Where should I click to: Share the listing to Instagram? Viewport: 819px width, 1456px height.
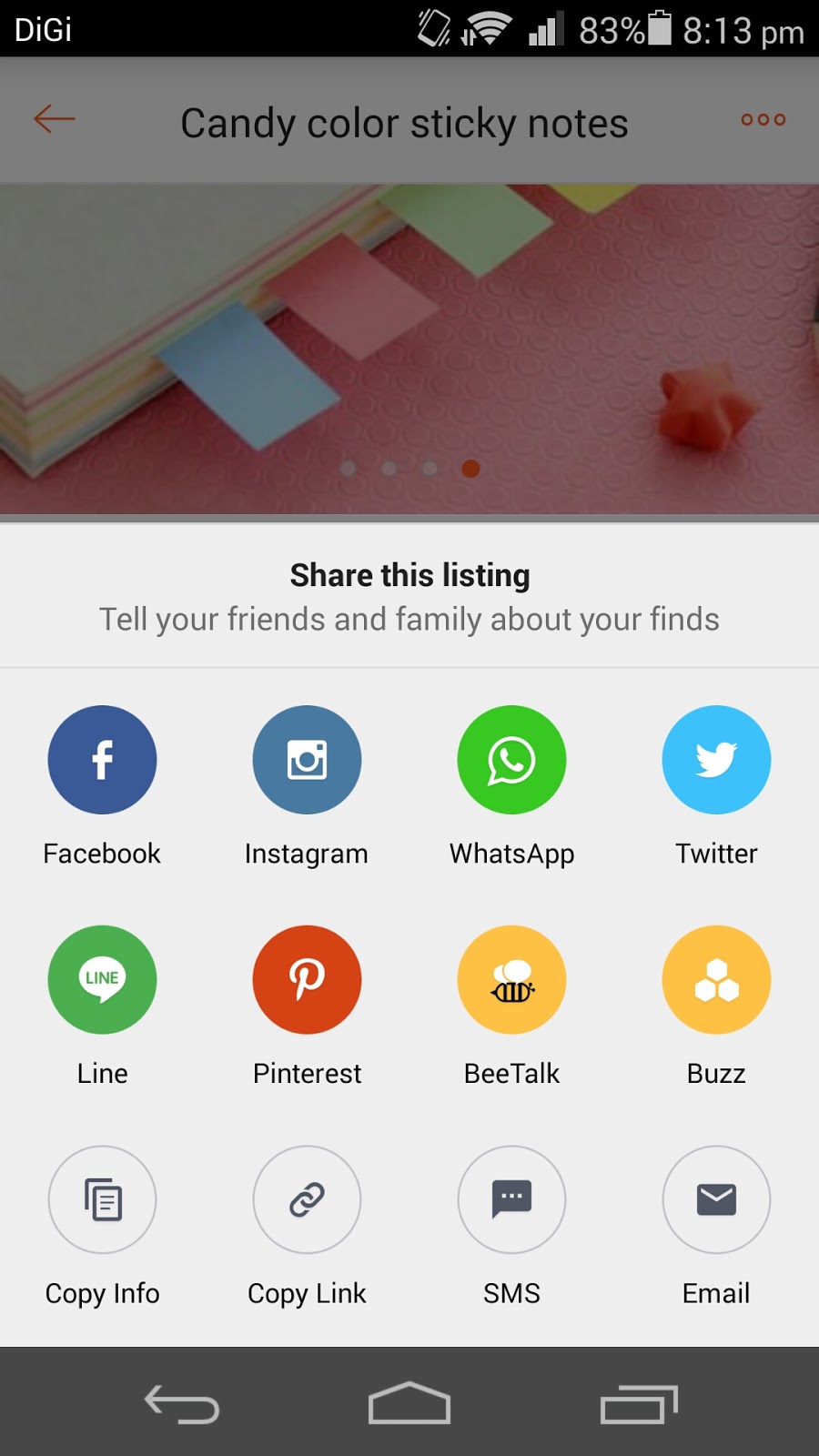(307, 760)
